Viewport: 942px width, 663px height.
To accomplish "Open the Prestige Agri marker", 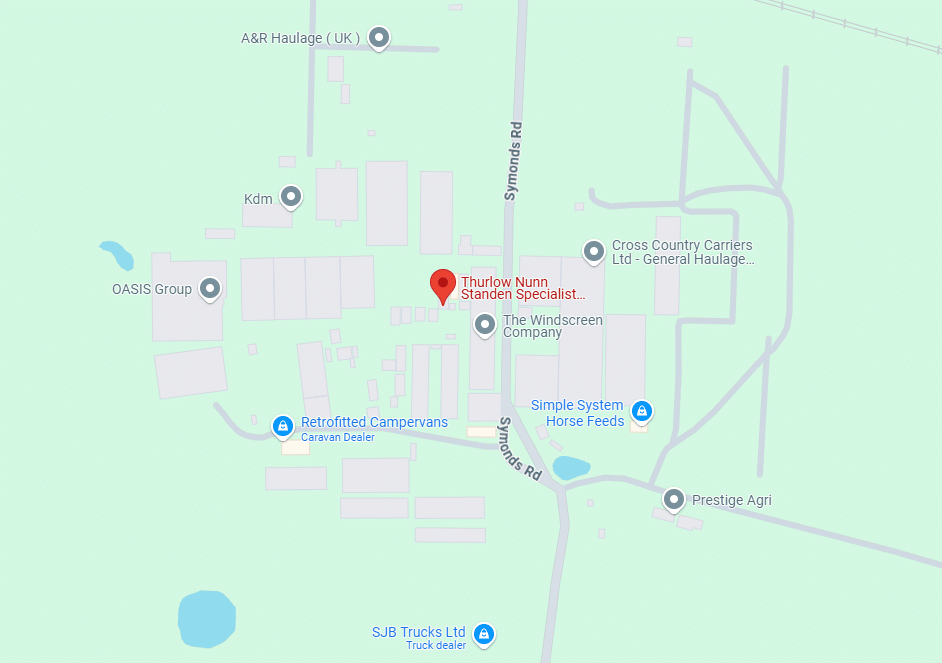I will 674,498.
